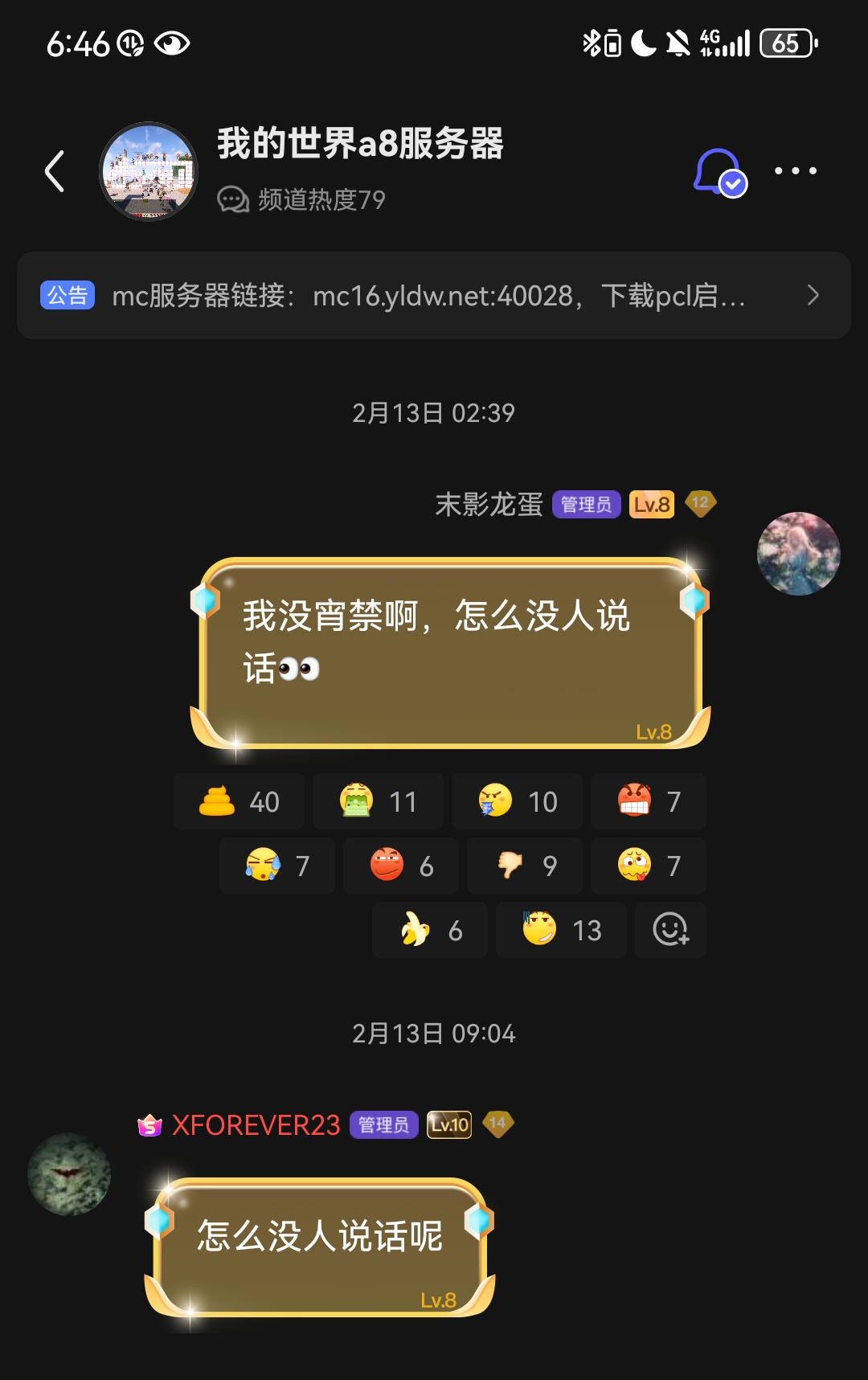View 末影龙蛋's profile avatar
This screenshot has height=1380, width=868.
coord(798,554)
